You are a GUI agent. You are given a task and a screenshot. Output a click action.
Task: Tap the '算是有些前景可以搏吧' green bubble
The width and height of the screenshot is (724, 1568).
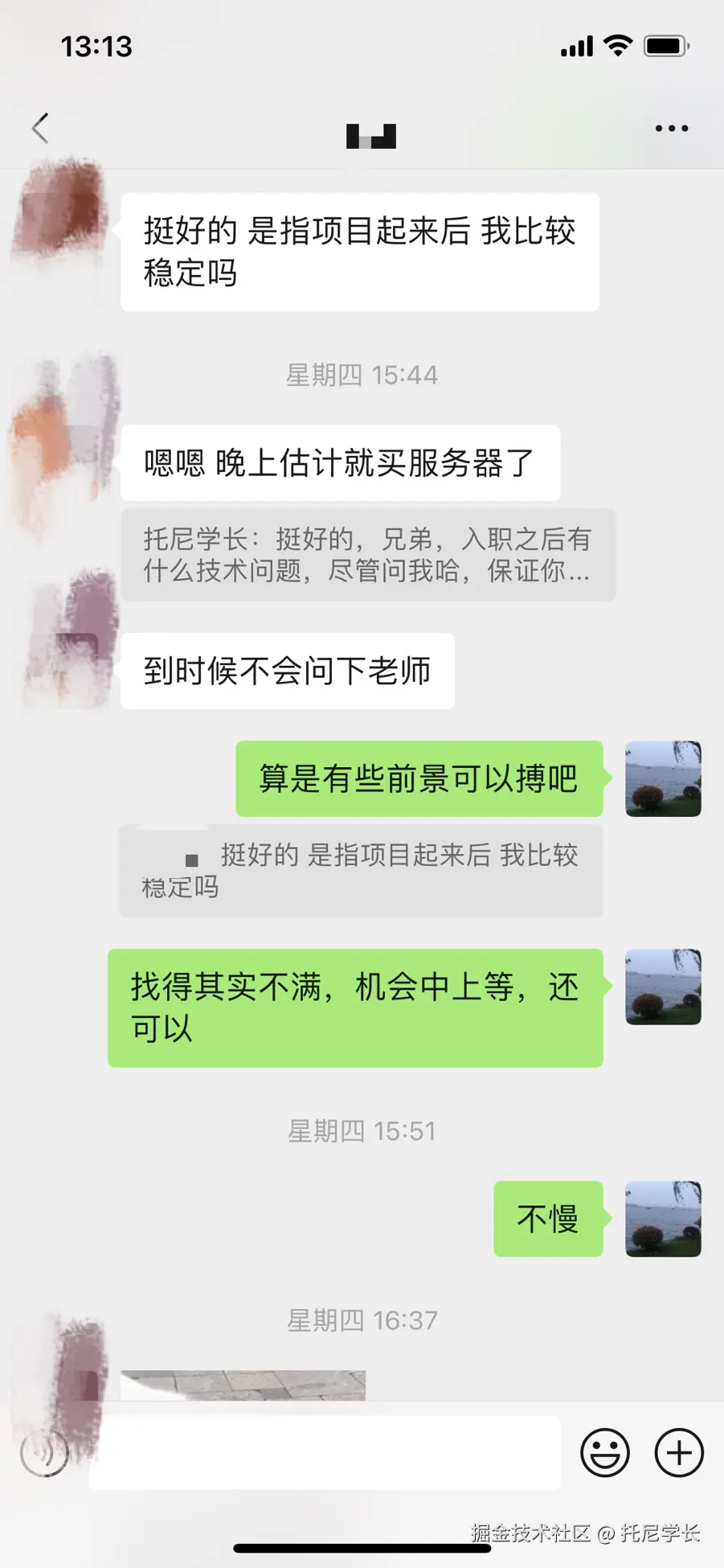(x=417, y=778)
